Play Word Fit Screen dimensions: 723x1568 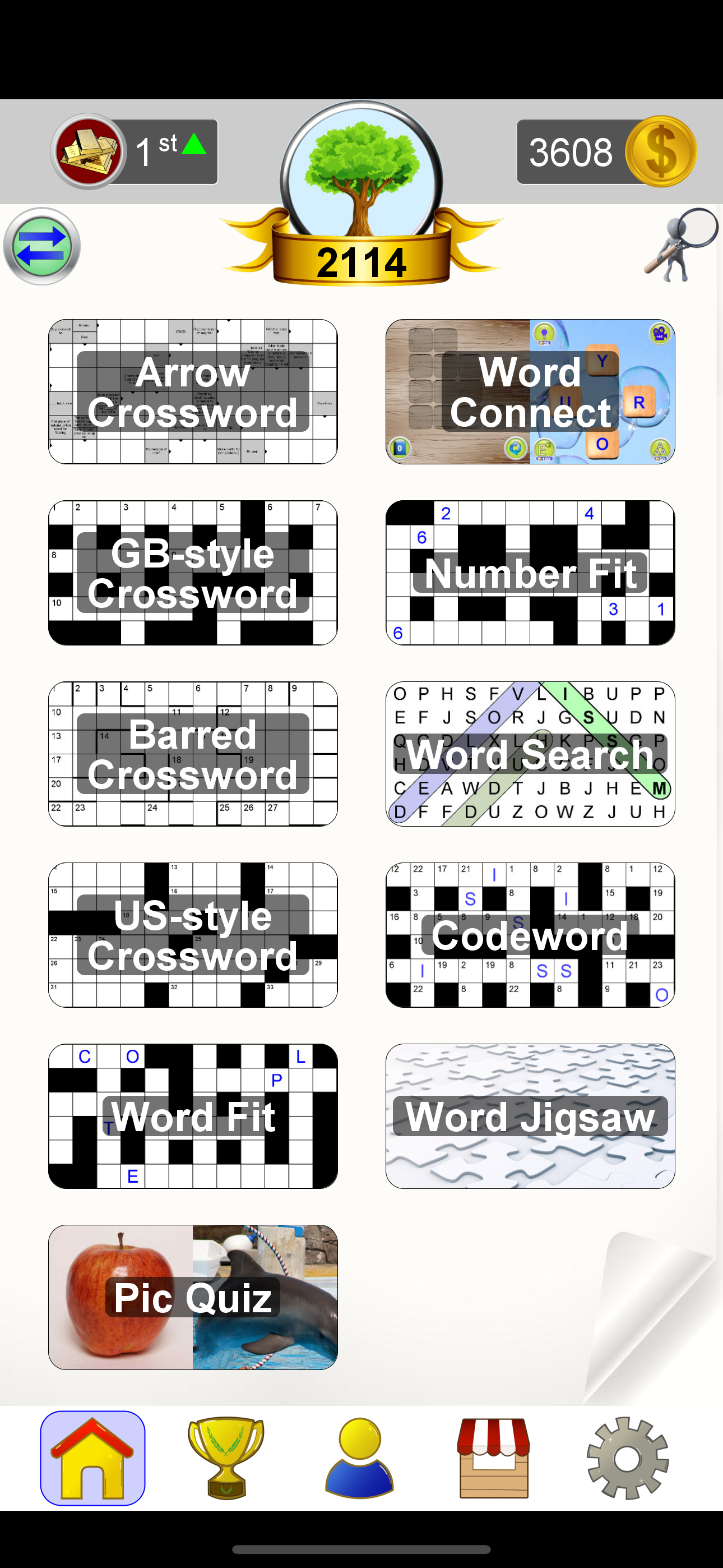193,1116
